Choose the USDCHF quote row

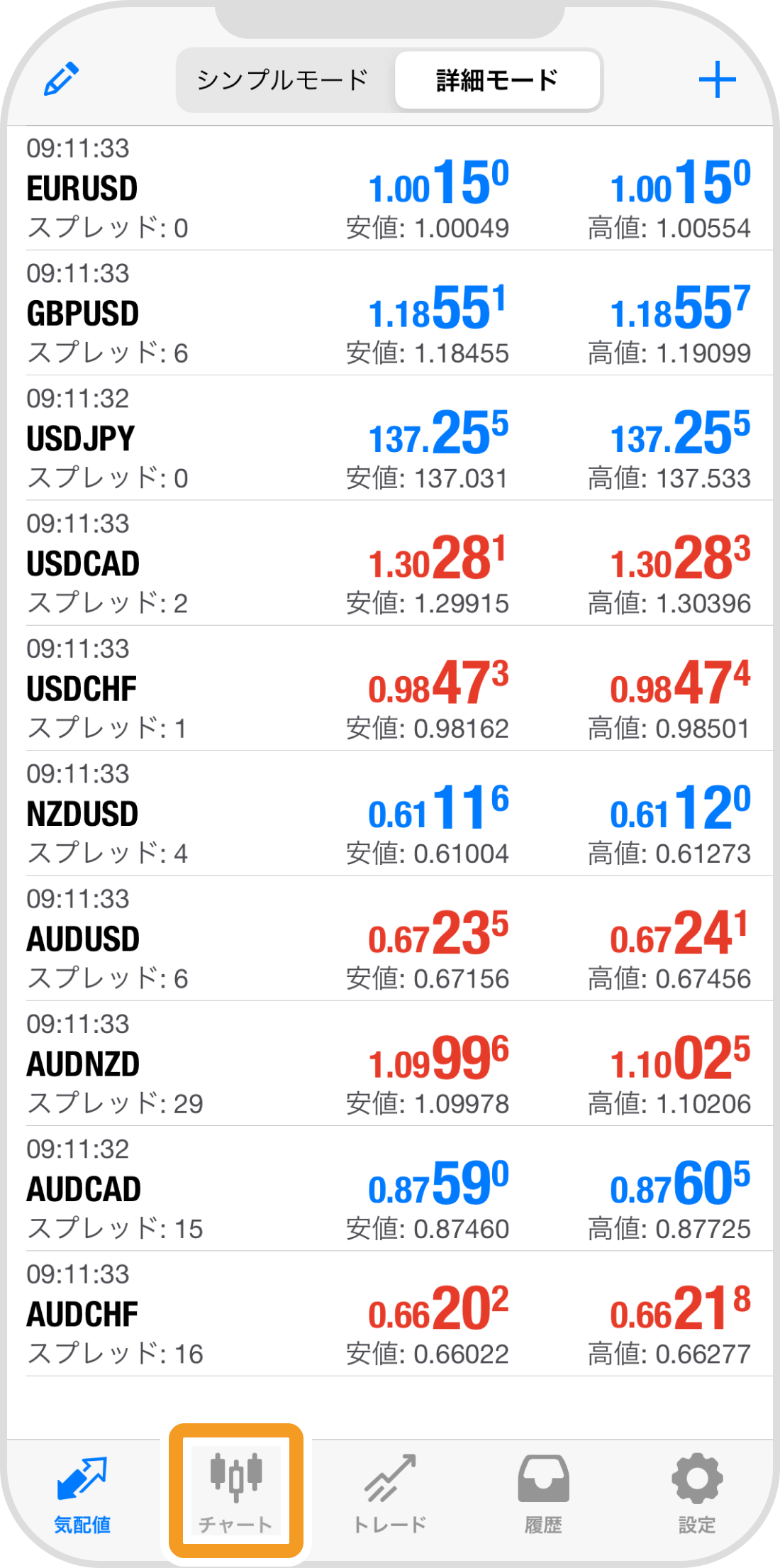coord(389,688)
